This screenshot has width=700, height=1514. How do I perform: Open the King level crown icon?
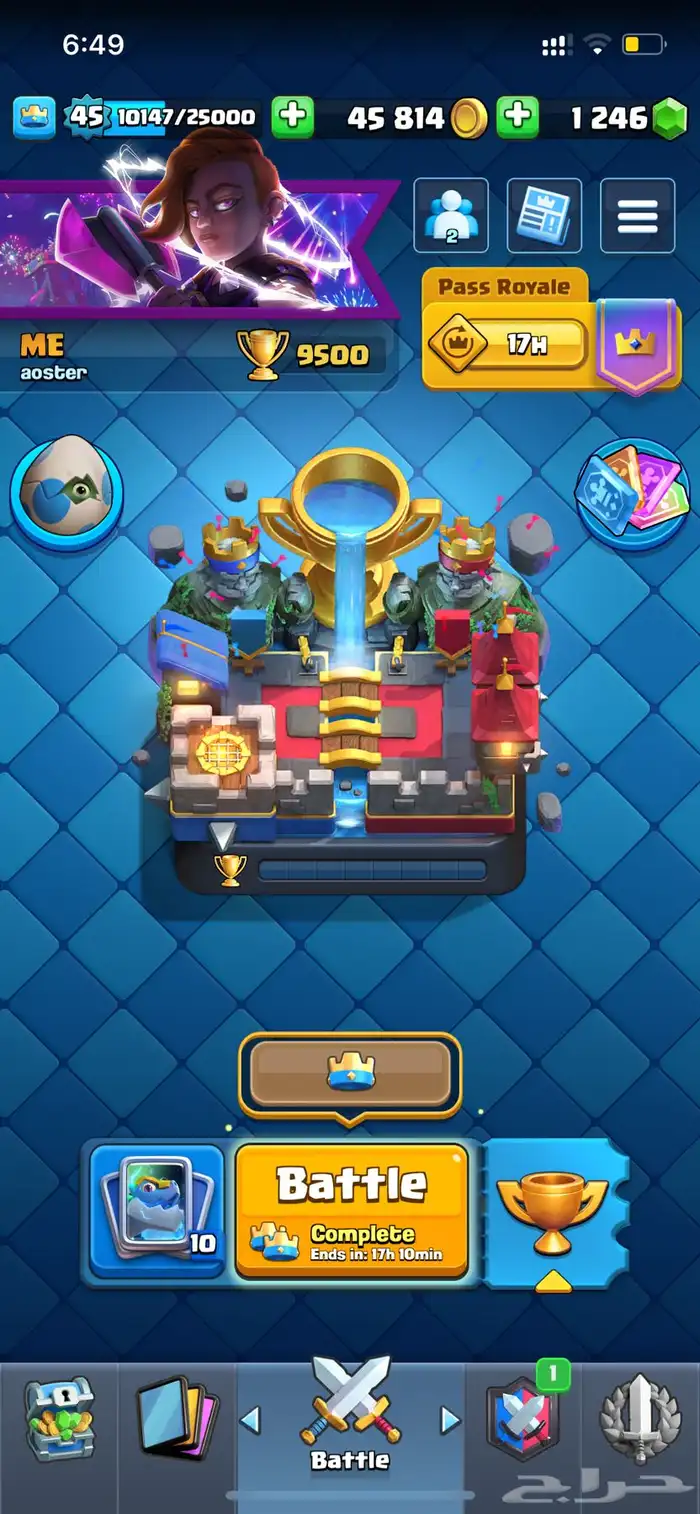point(33,118)
